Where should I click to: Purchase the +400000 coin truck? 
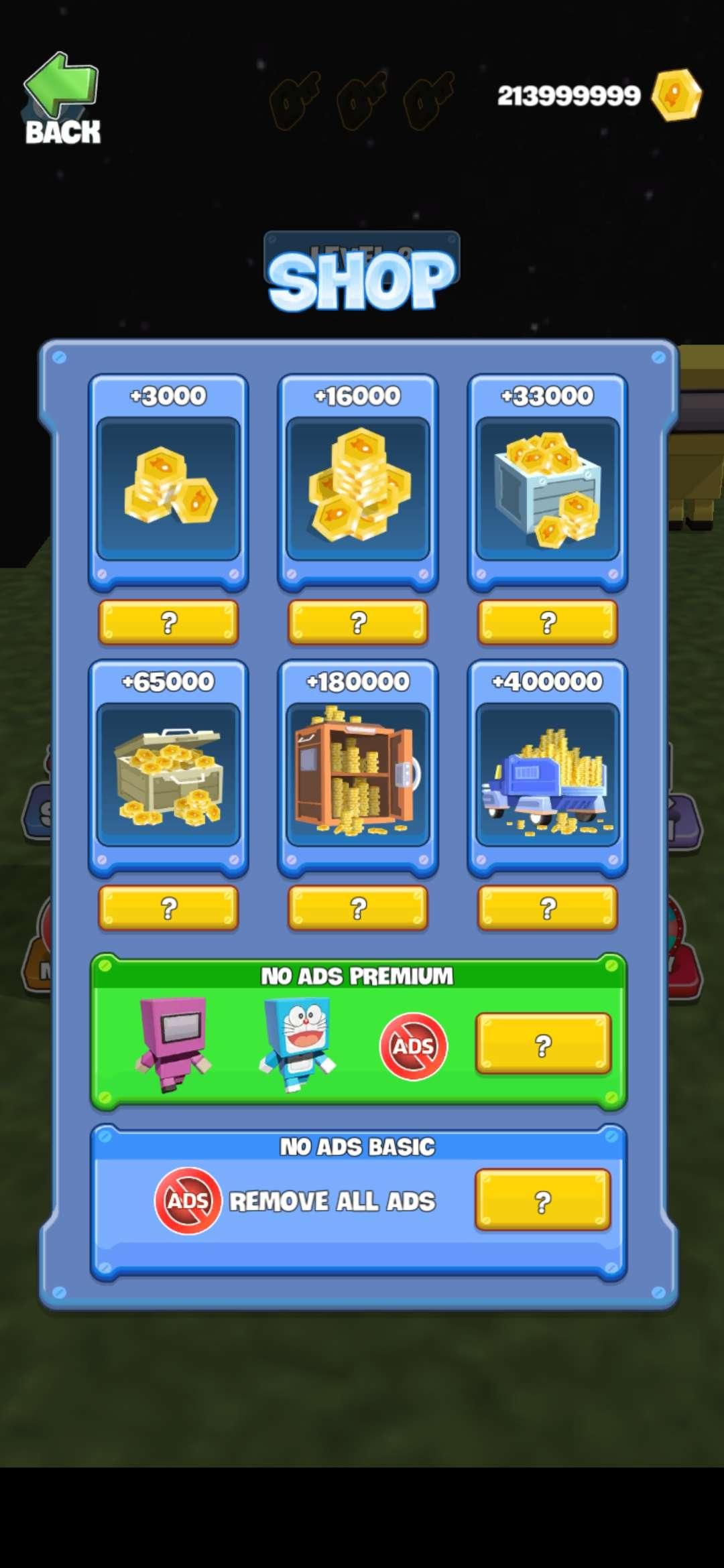(548, 908)
